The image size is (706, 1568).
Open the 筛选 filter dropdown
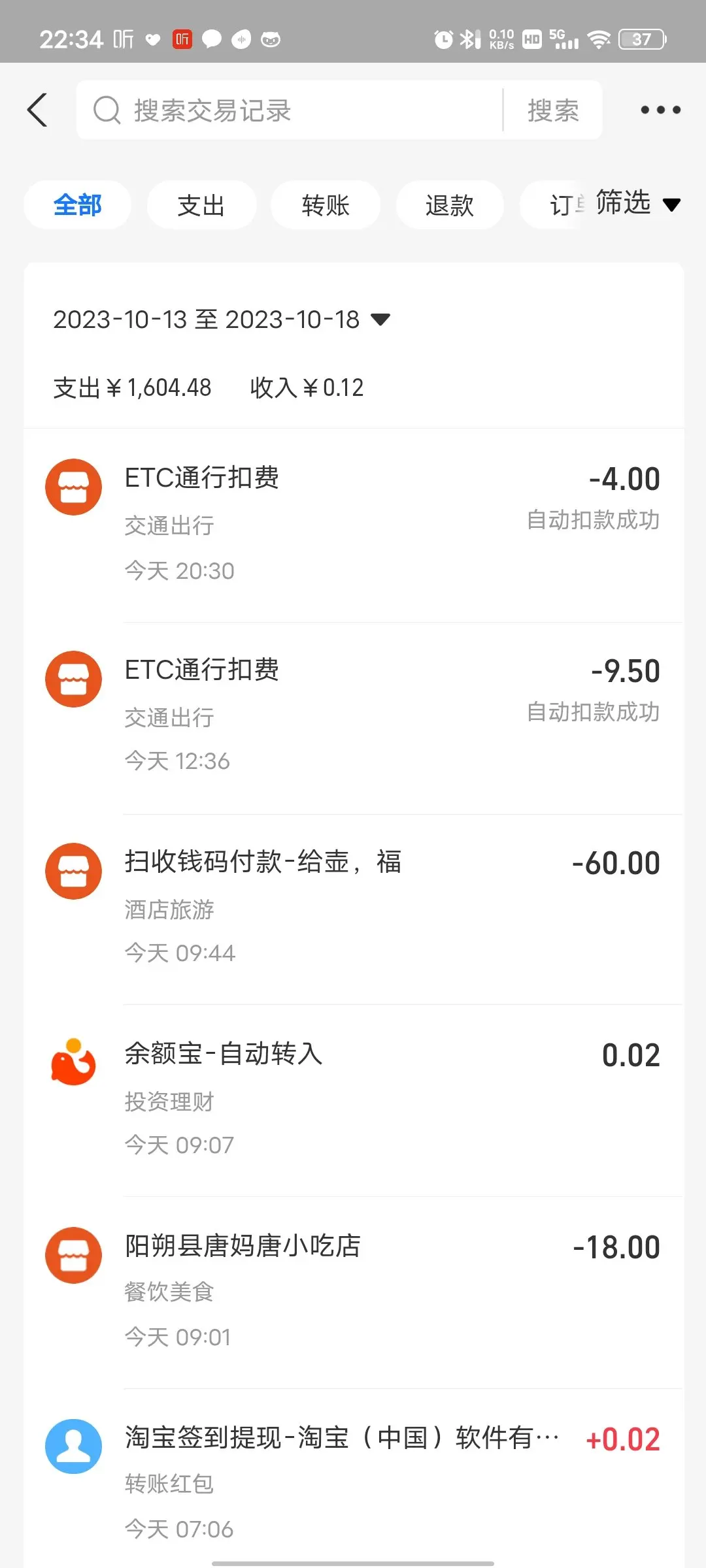tap(638, 203)
